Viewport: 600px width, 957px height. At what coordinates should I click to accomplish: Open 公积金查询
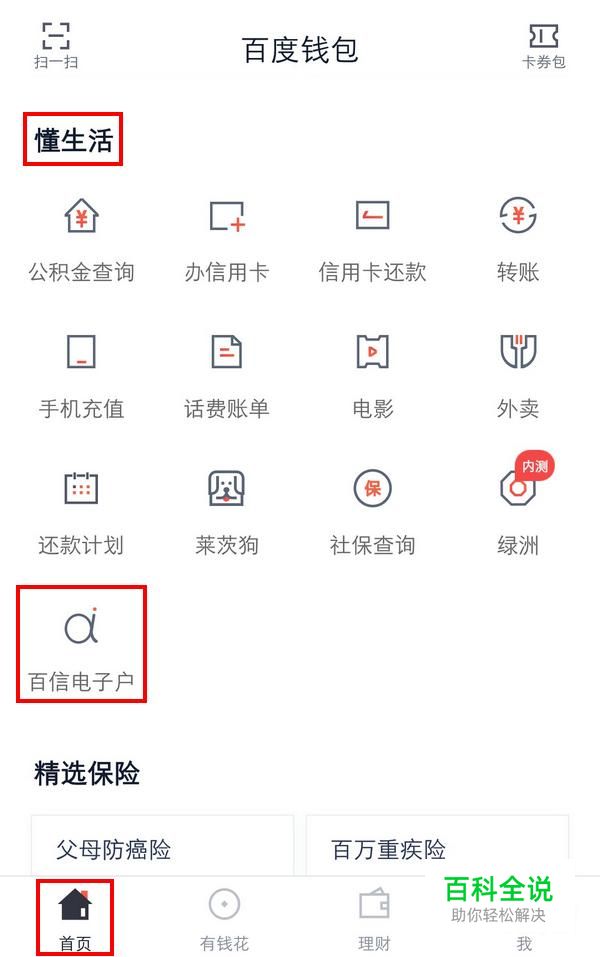pos(81,238)
